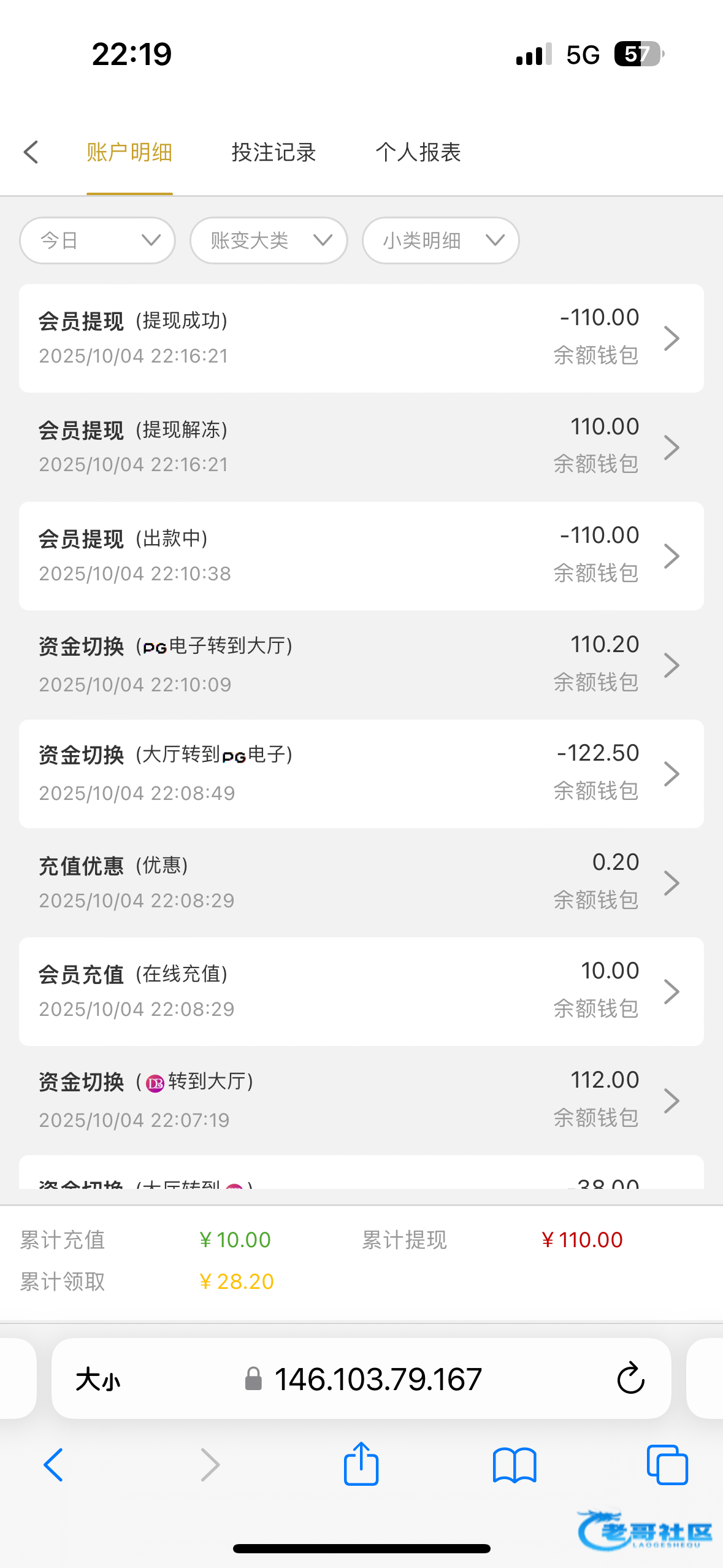Open the 资金切换 112.00 转到大厅 record
Screen dimensions: 723x1568
click(x=361, y=1101)
